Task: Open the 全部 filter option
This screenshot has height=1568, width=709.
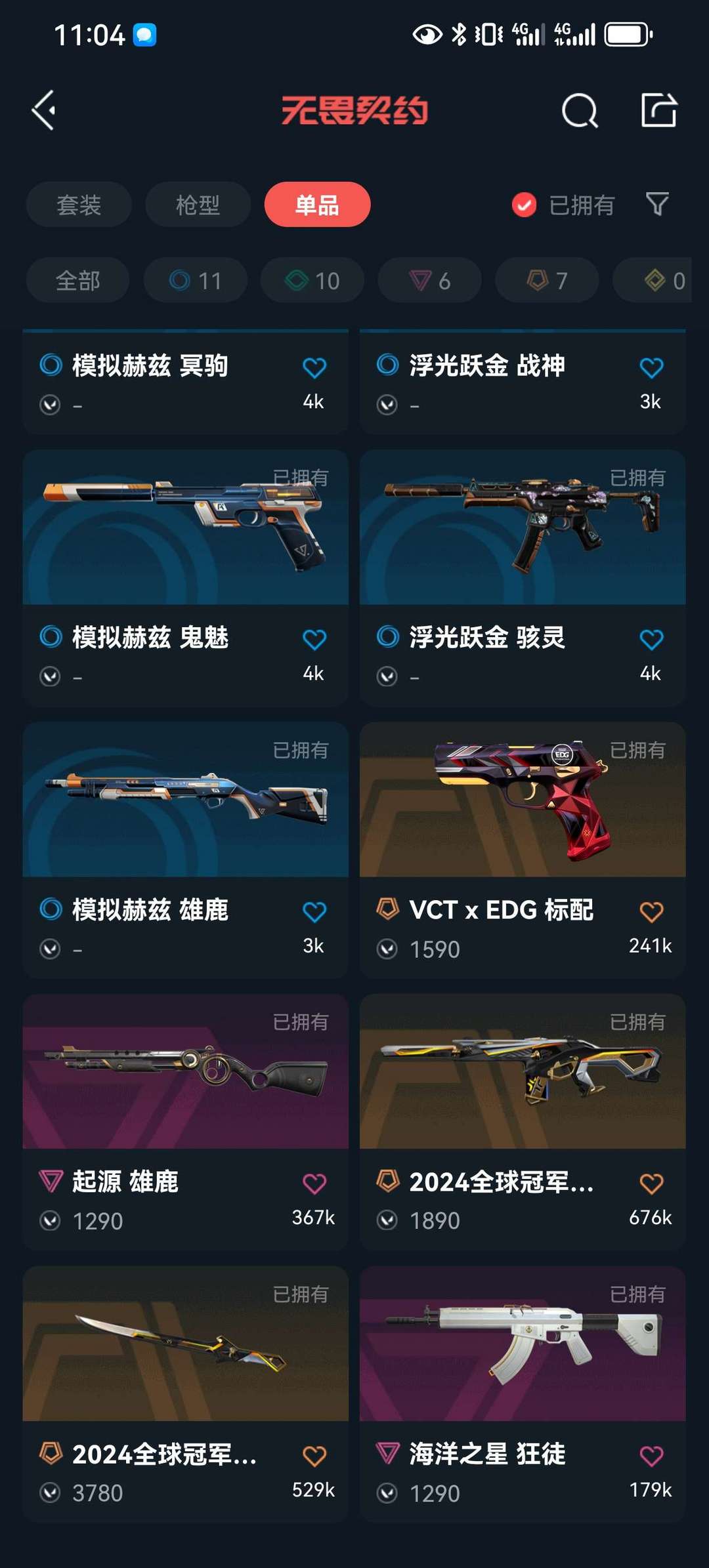Action: [x=77, y=280]
